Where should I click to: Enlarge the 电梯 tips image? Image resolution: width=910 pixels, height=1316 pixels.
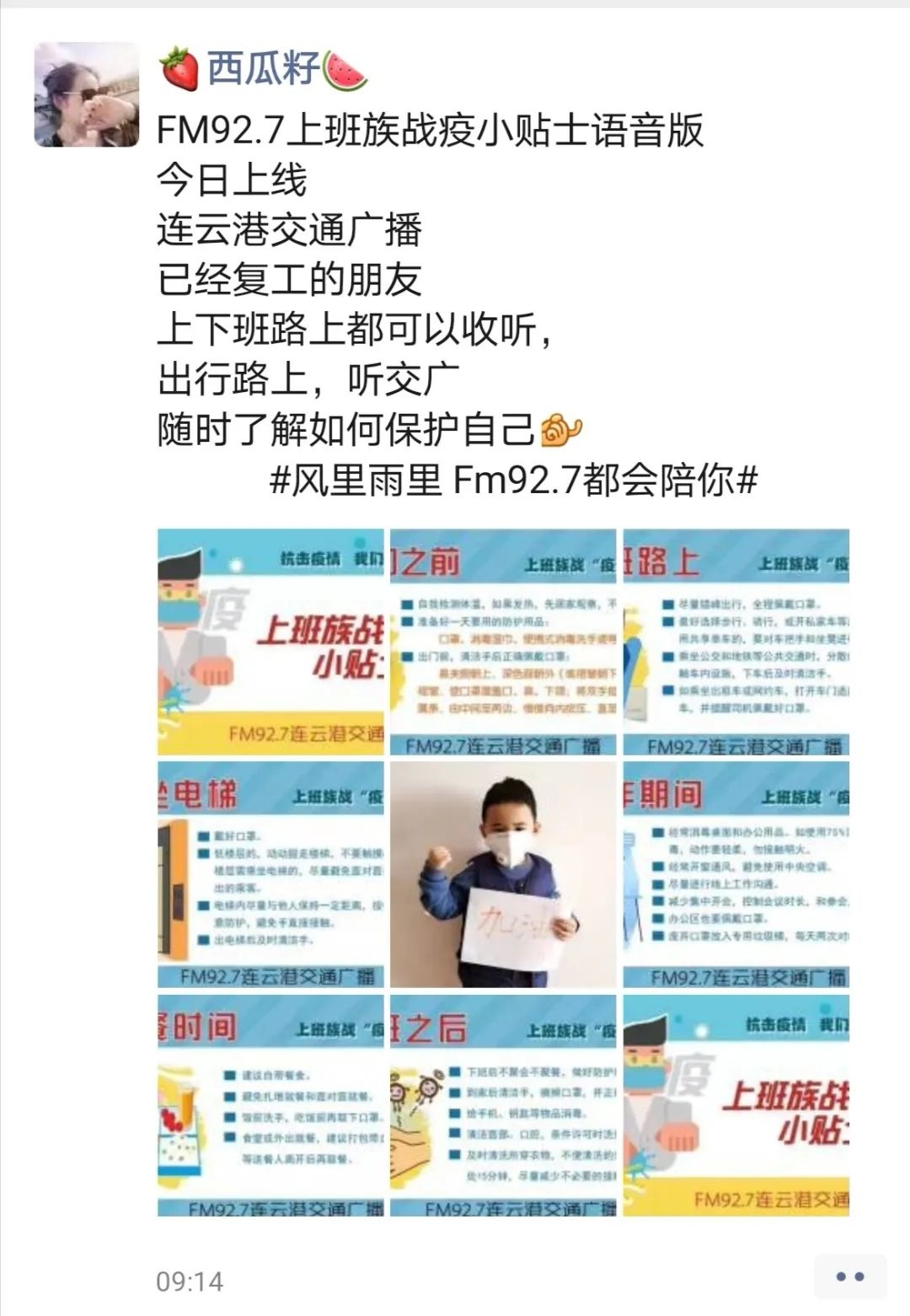click(270, 874)
